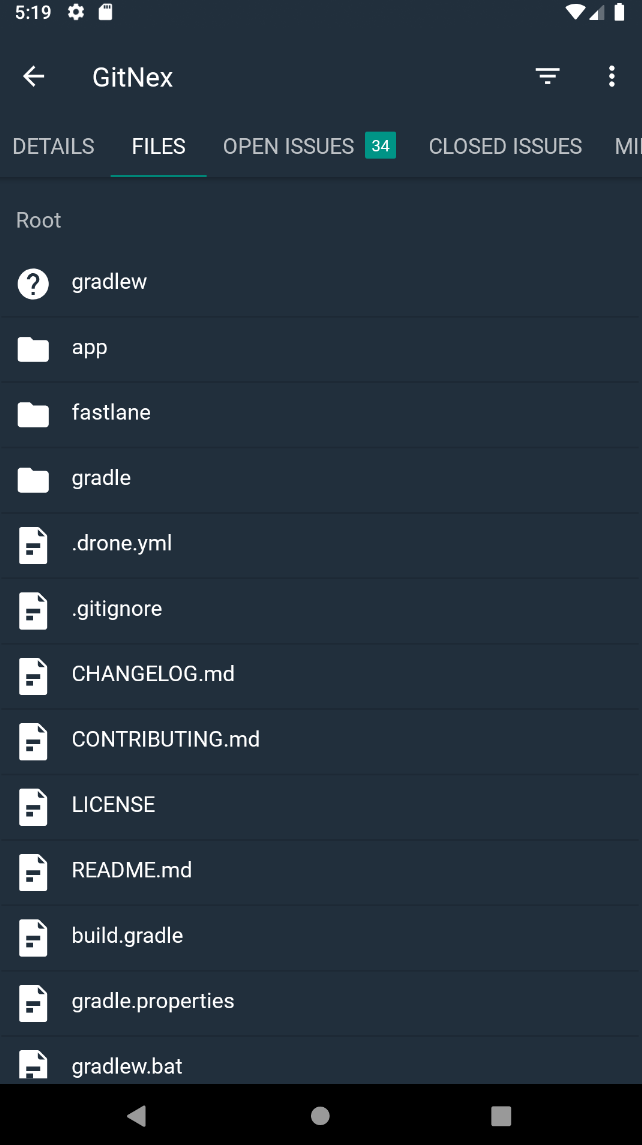Open the three-dot overflow menu

coord(611,77)
